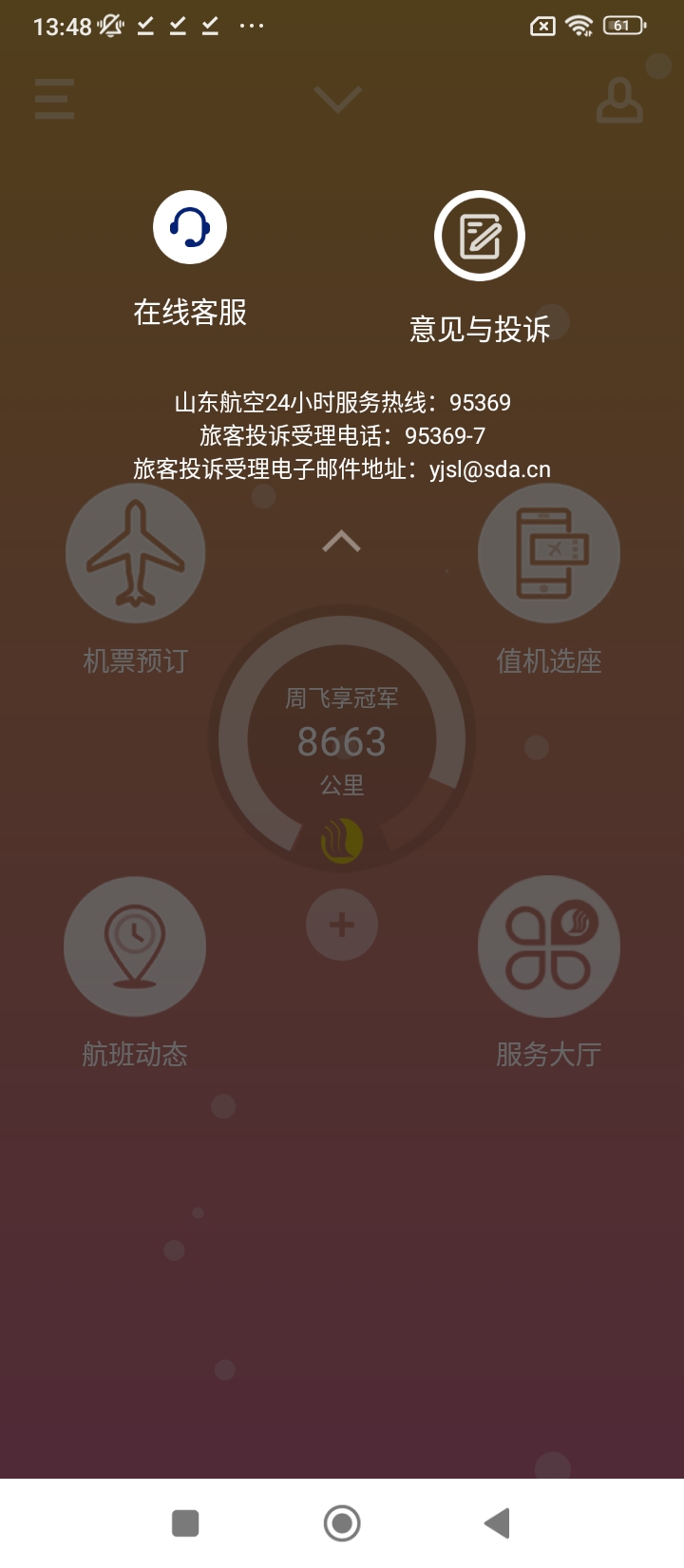Go back using the system back button
Image resolution: width=684 pixels, height=1568 pixels.
pyautogui.click(x=497, y=1523)
